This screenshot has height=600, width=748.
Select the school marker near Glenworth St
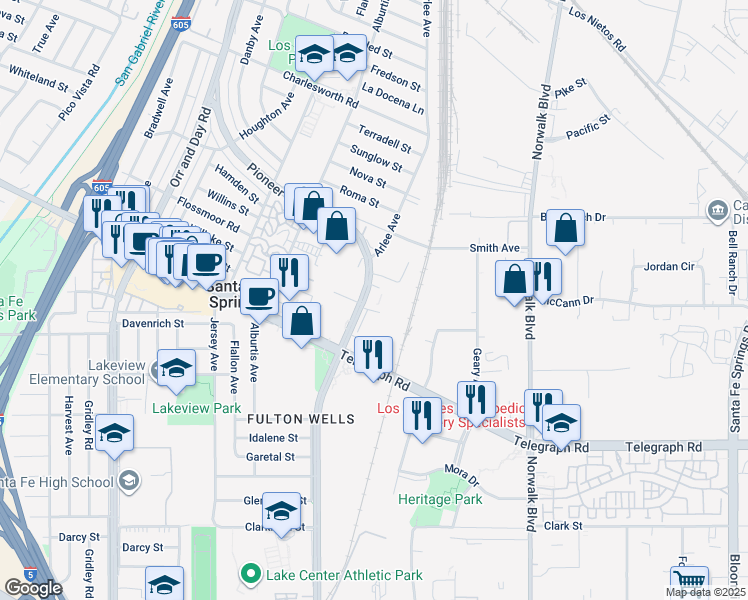click(282, 512)
